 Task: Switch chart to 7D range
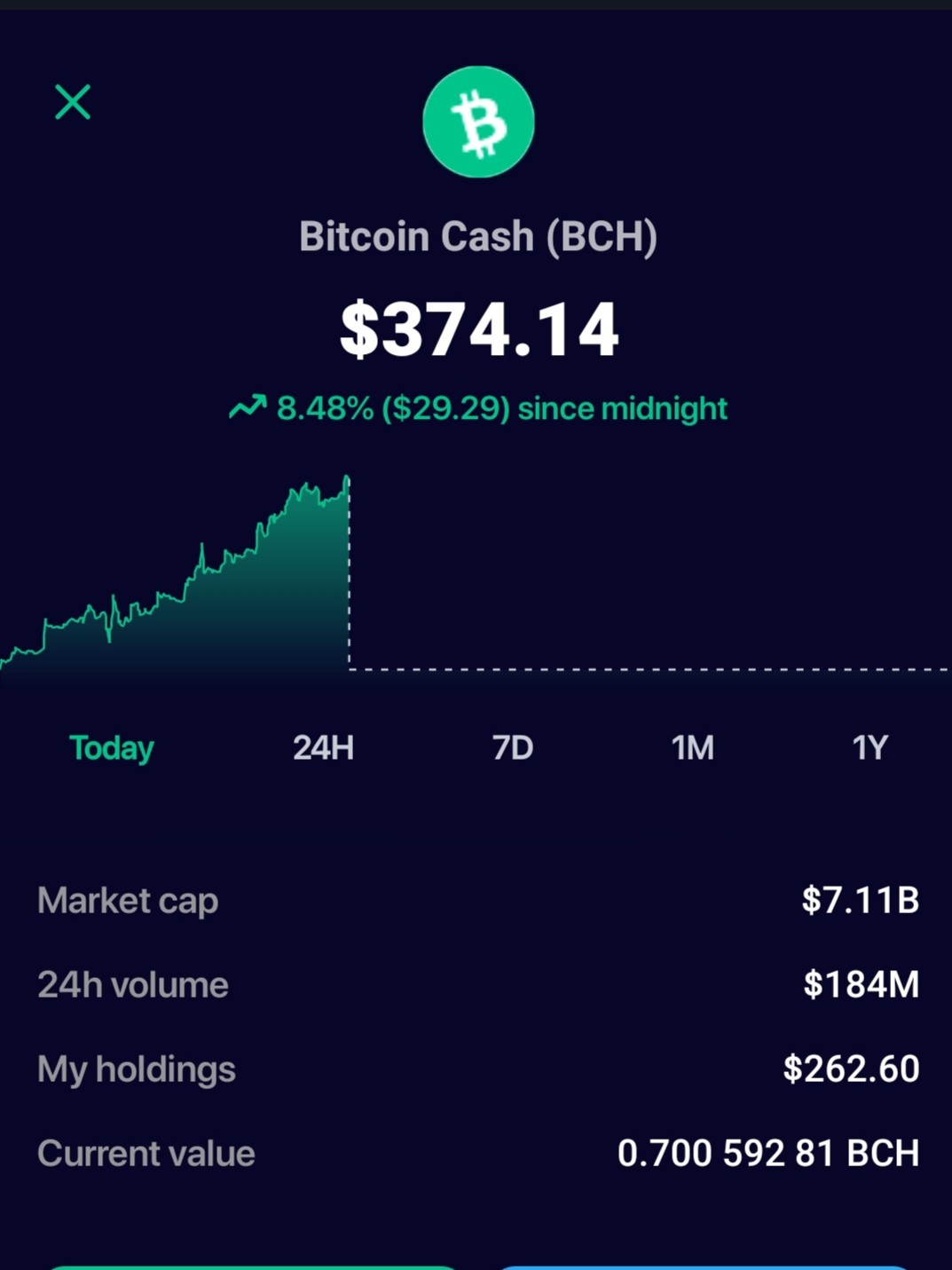click(x=513, y=748)
